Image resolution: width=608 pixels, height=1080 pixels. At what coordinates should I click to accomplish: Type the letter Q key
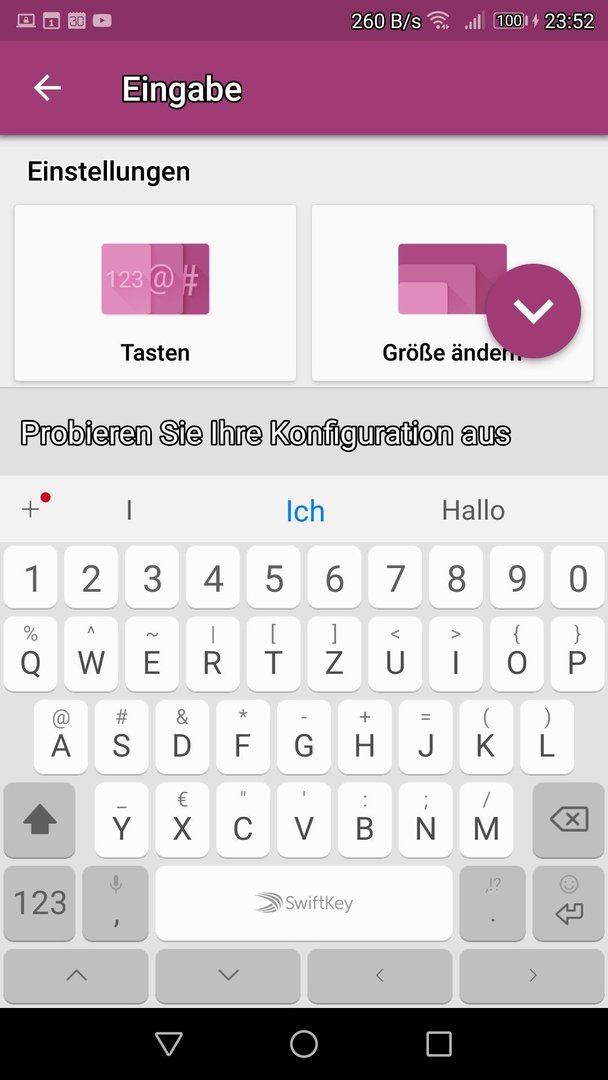tap(30, 654)
